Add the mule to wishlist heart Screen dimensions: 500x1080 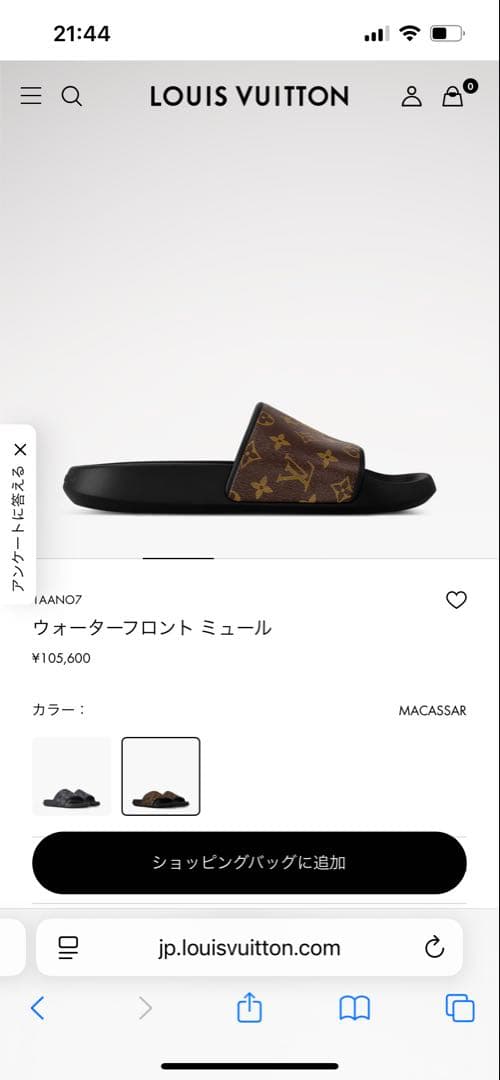coord(456,600)
